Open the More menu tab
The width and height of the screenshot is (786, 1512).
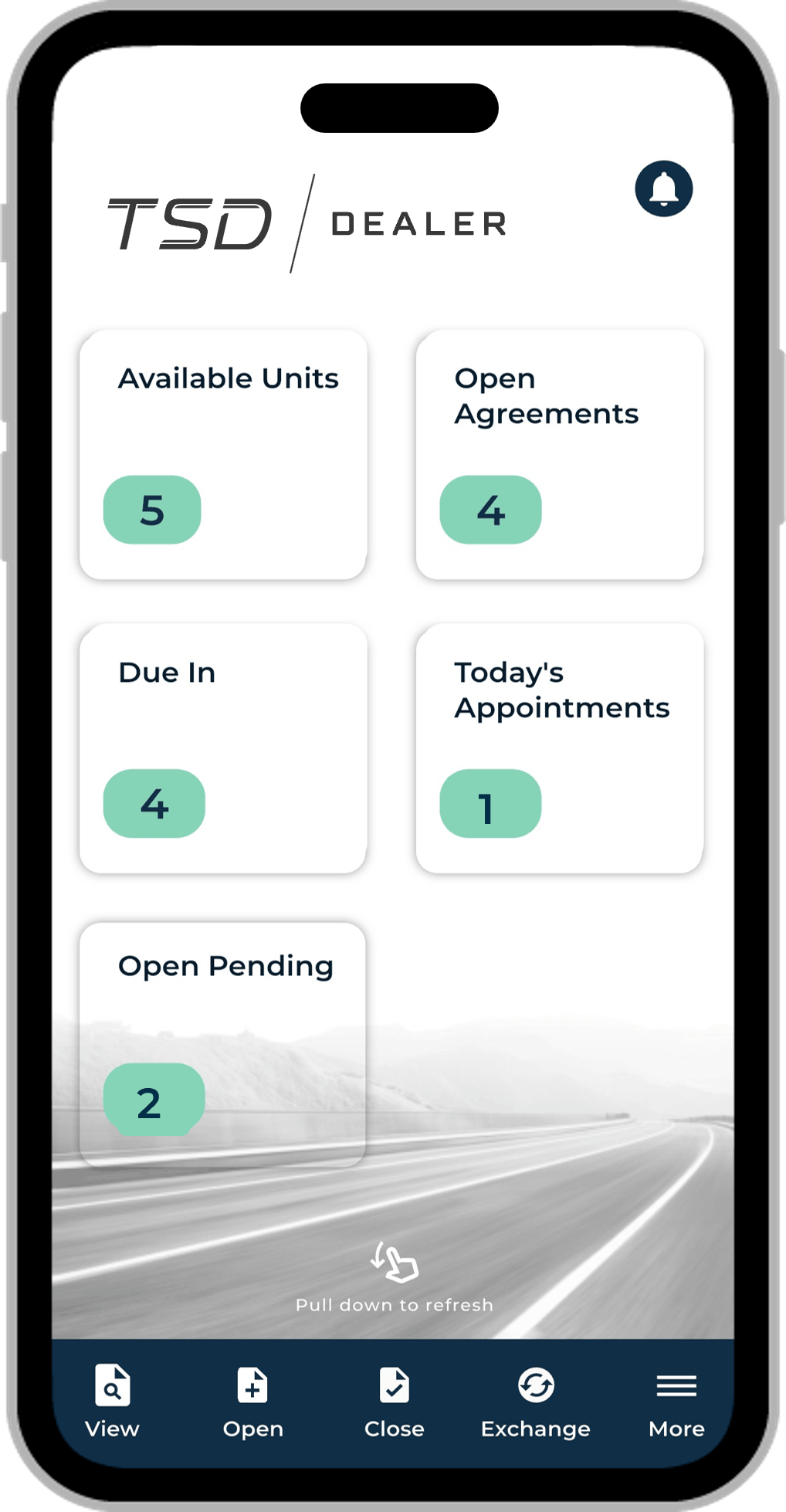tap(676, 1401)
